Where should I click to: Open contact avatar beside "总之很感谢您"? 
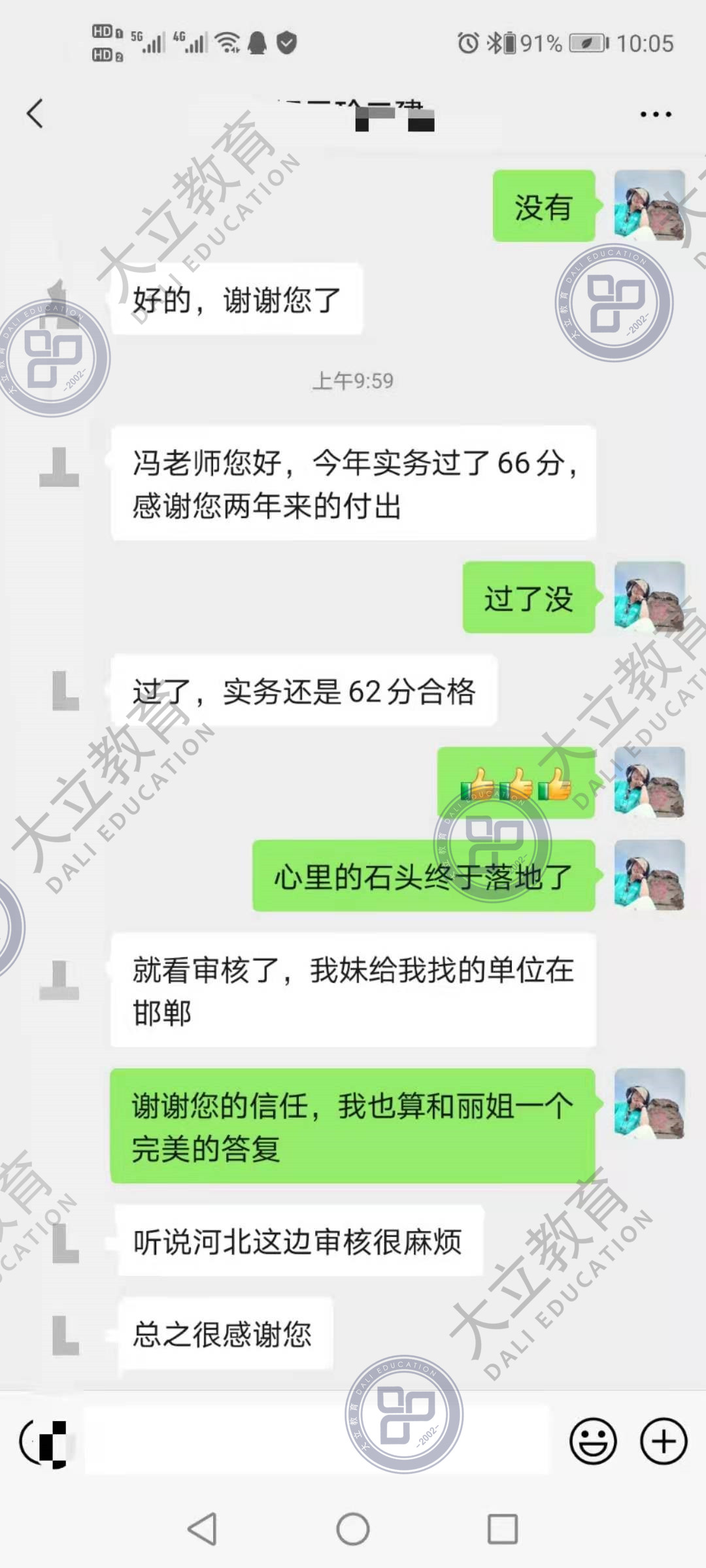(x=65, y=1335)
